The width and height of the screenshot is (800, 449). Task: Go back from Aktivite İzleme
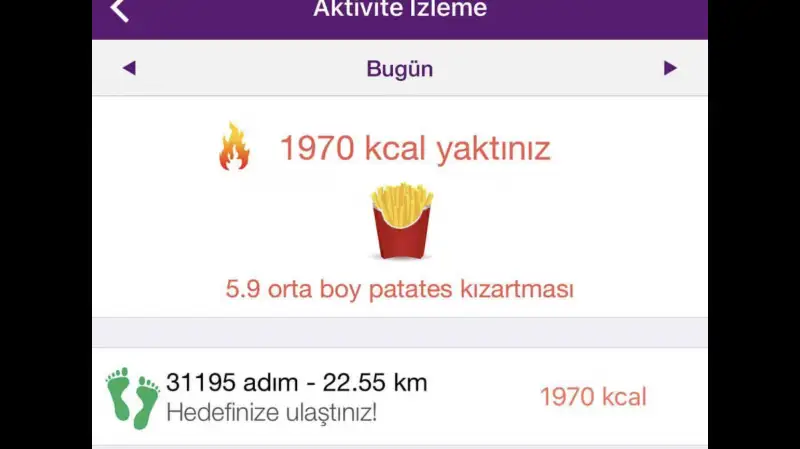point(121,11)
